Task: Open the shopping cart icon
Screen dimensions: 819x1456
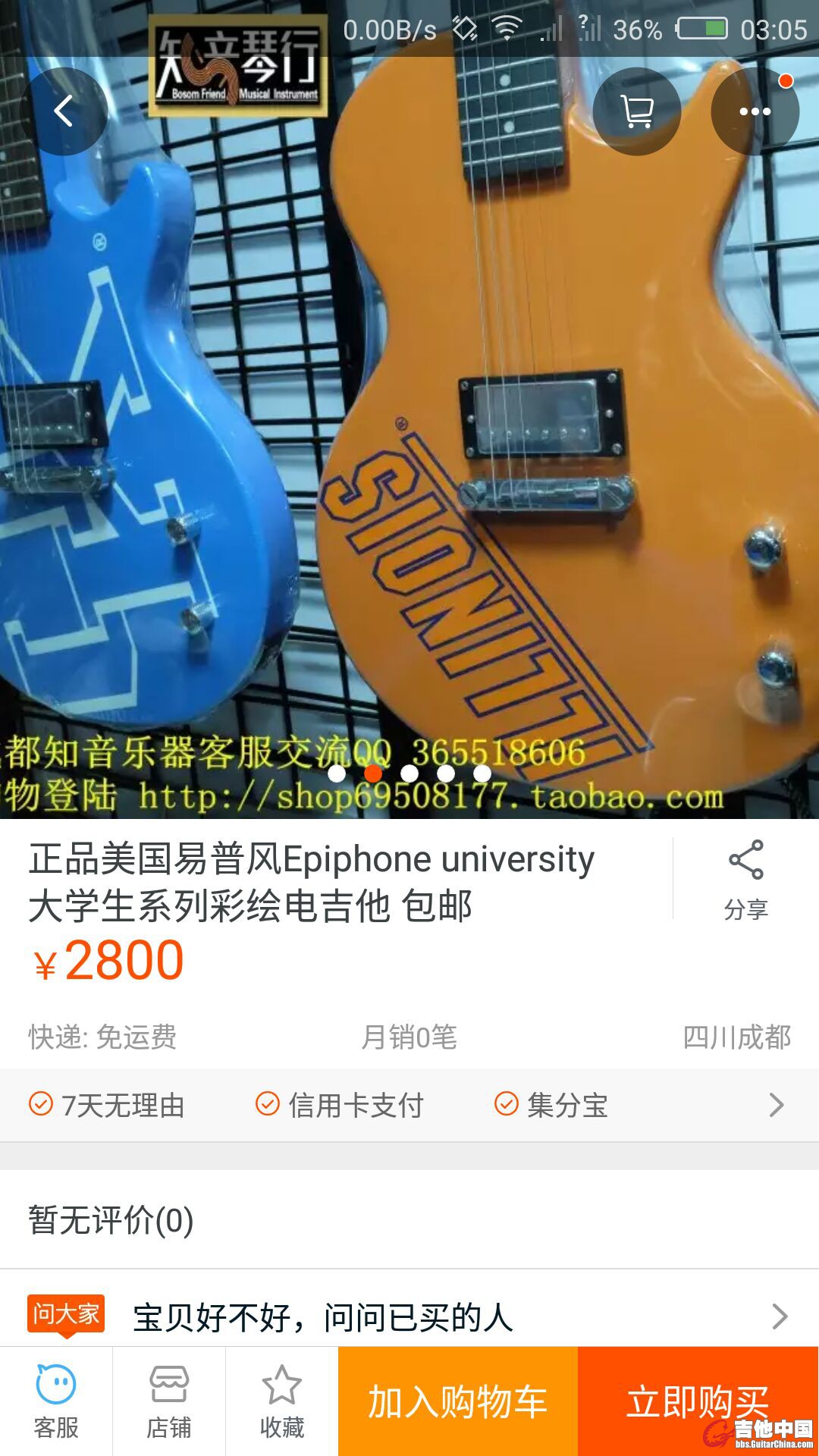Action: pos(637,111)
